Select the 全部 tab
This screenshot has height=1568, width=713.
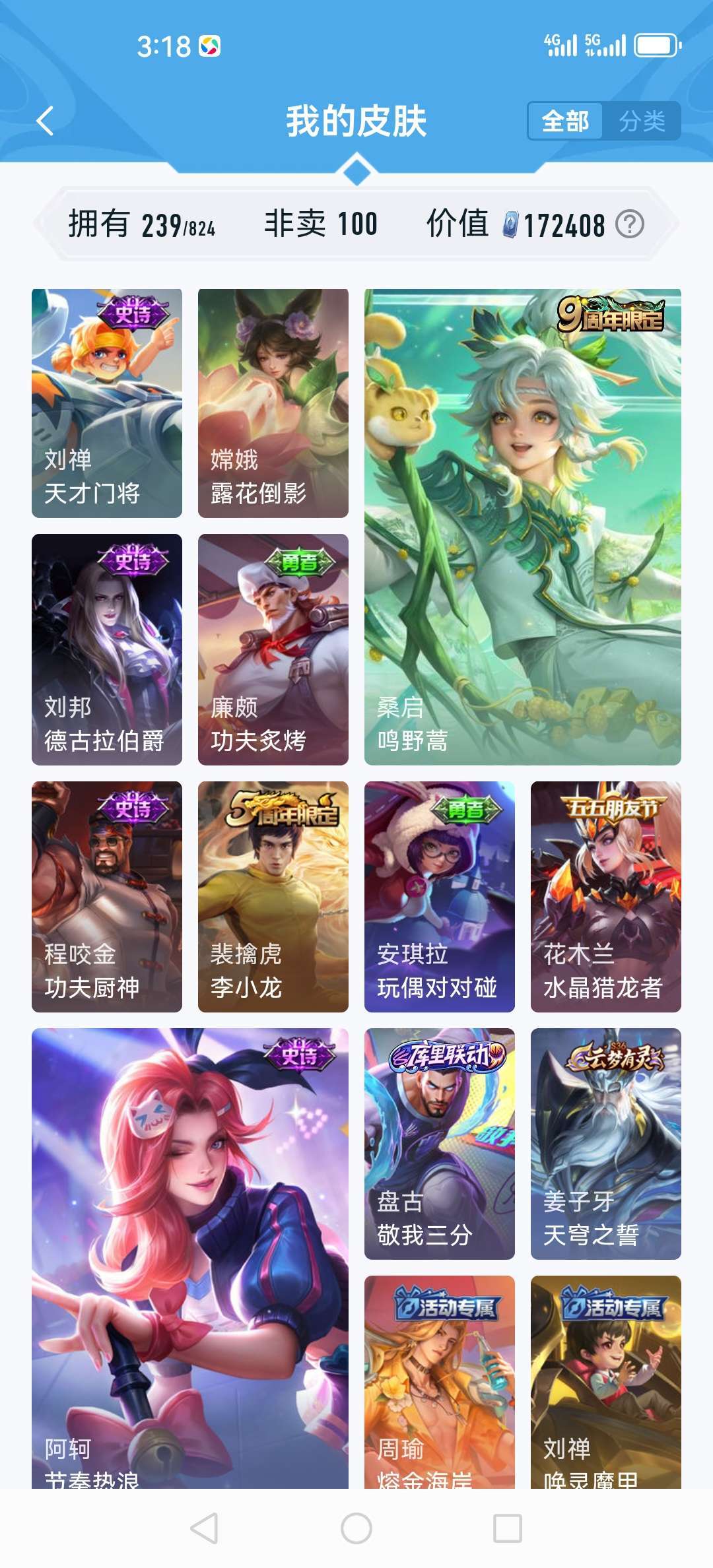565,121
